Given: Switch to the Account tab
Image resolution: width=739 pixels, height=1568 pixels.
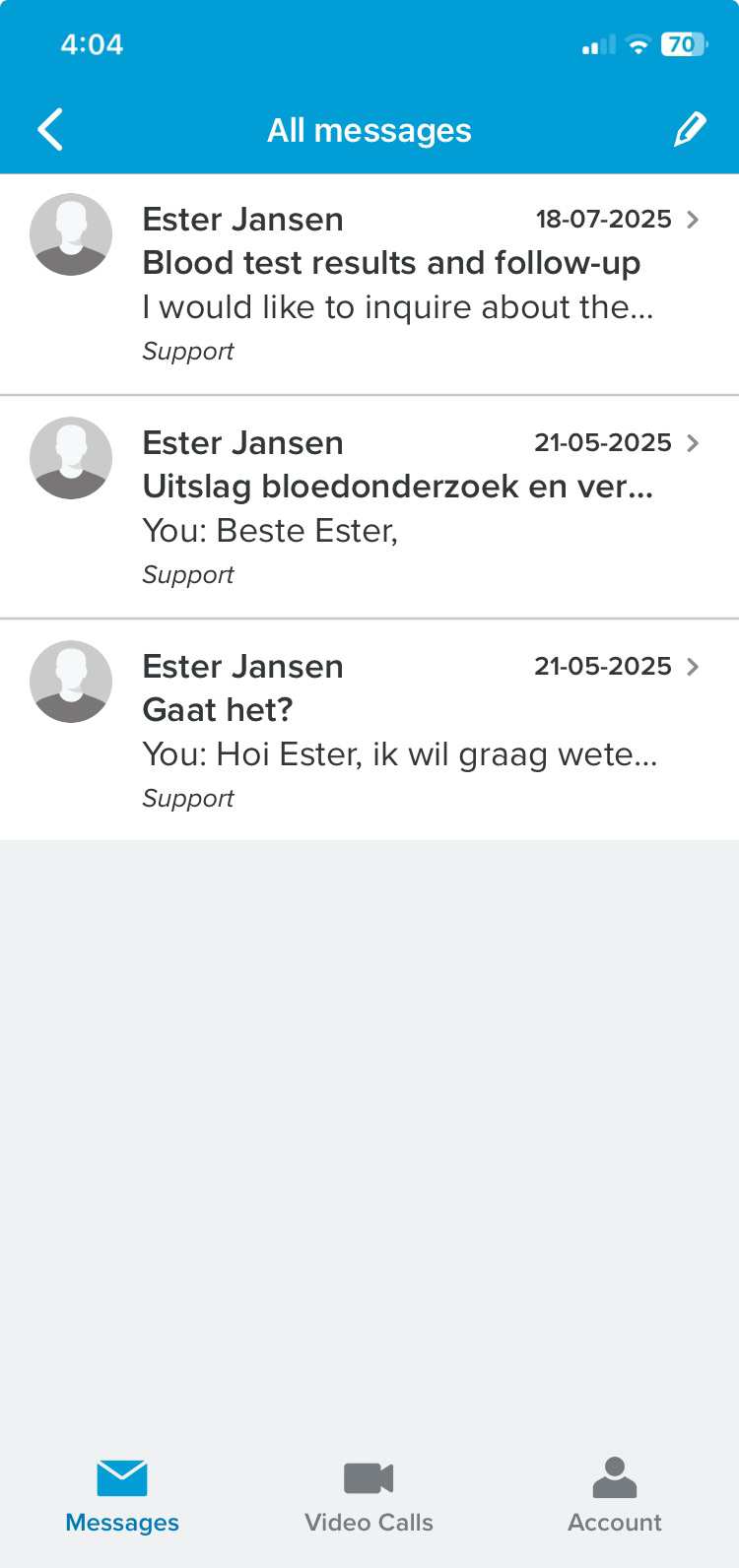Looking at the screenshot, I should coord(615,1496).
